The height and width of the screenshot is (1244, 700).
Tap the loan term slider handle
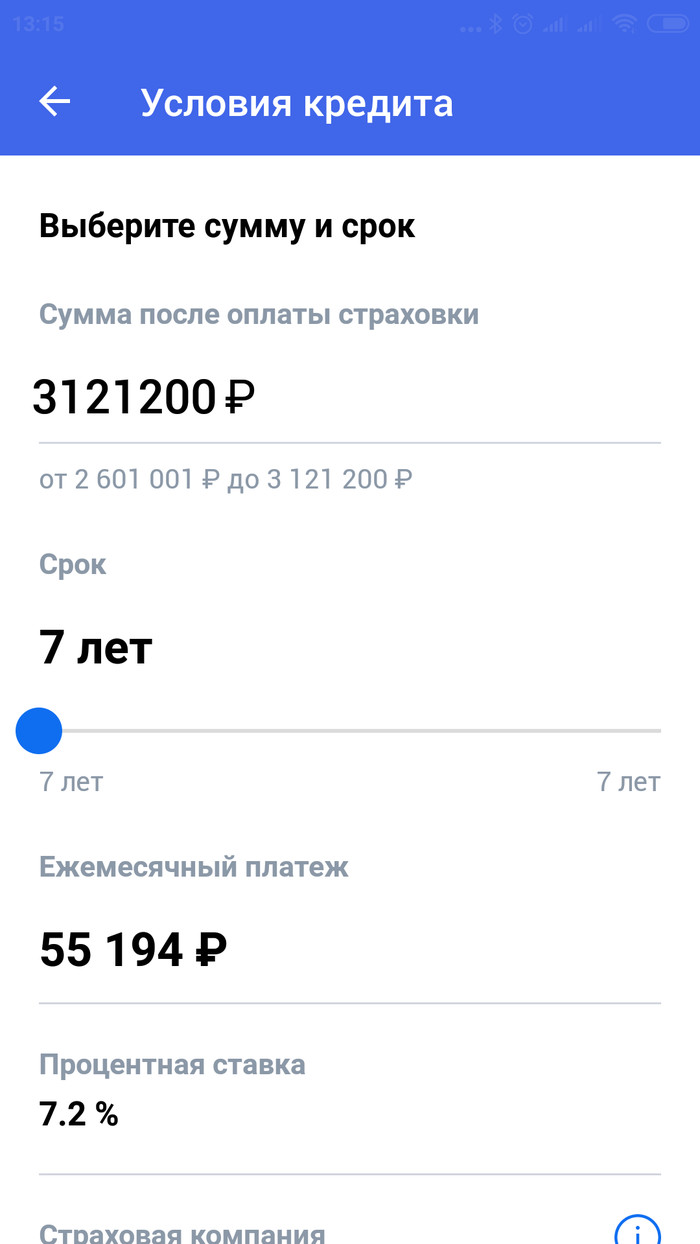[39, 731]
